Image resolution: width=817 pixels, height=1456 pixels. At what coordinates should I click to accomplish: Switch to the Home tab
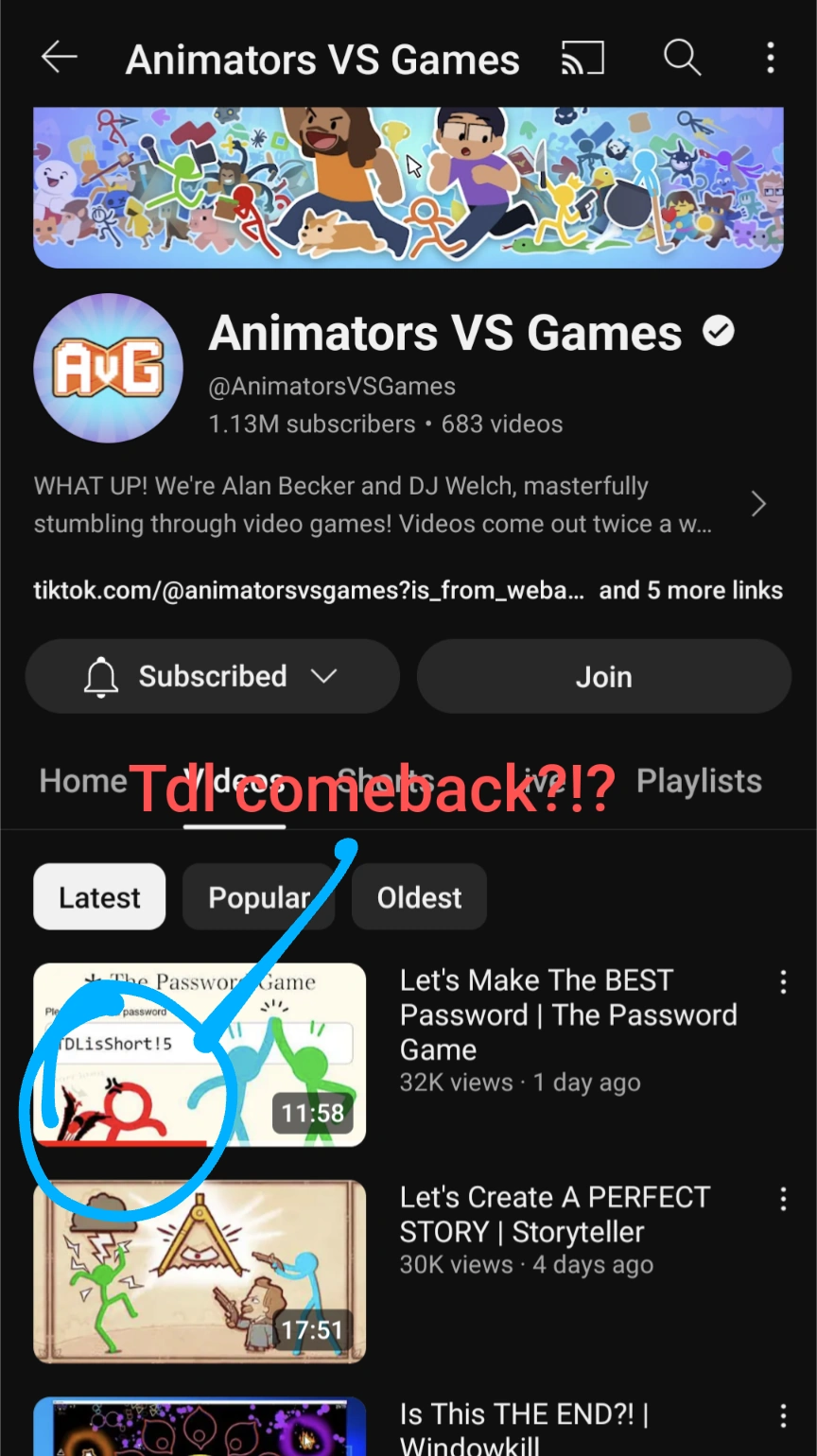83,780
